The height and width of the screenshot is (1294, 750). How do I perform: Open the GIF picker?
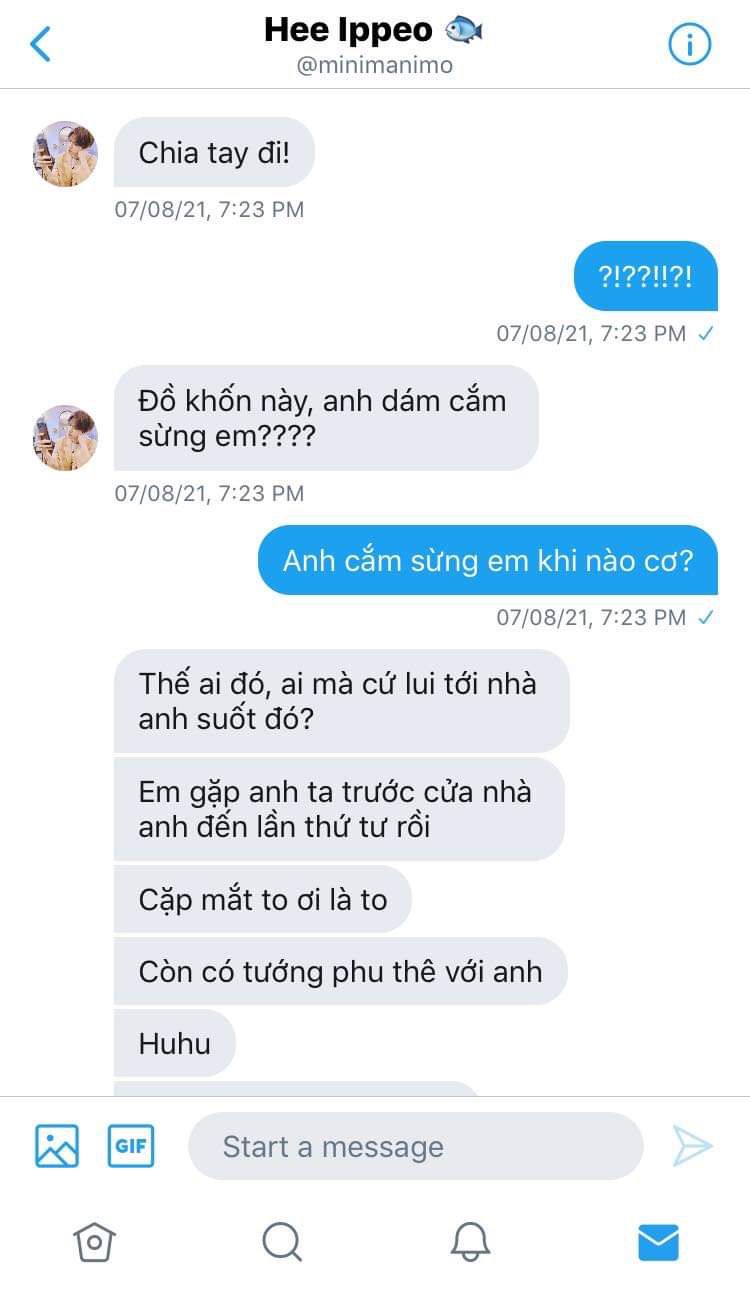131,1146
